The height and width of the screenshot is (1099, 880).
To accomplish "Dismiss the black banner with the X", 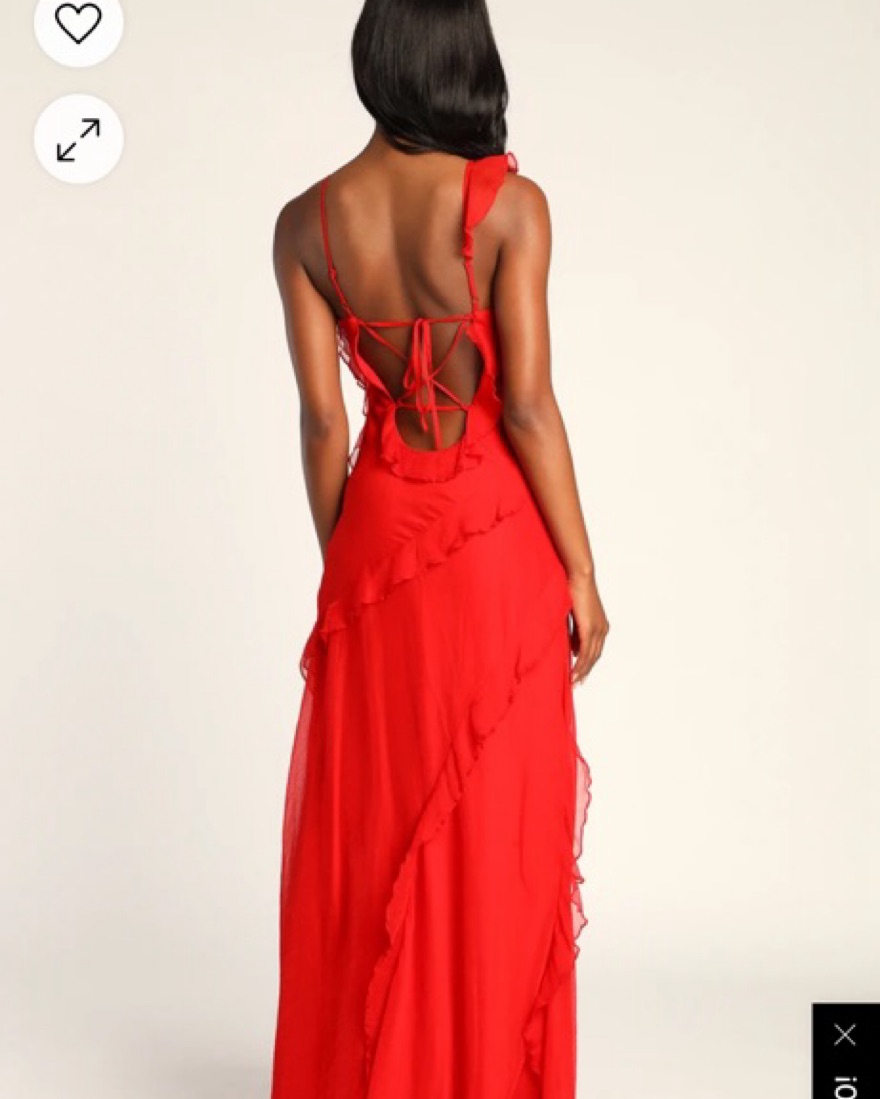I will 845,1035.
